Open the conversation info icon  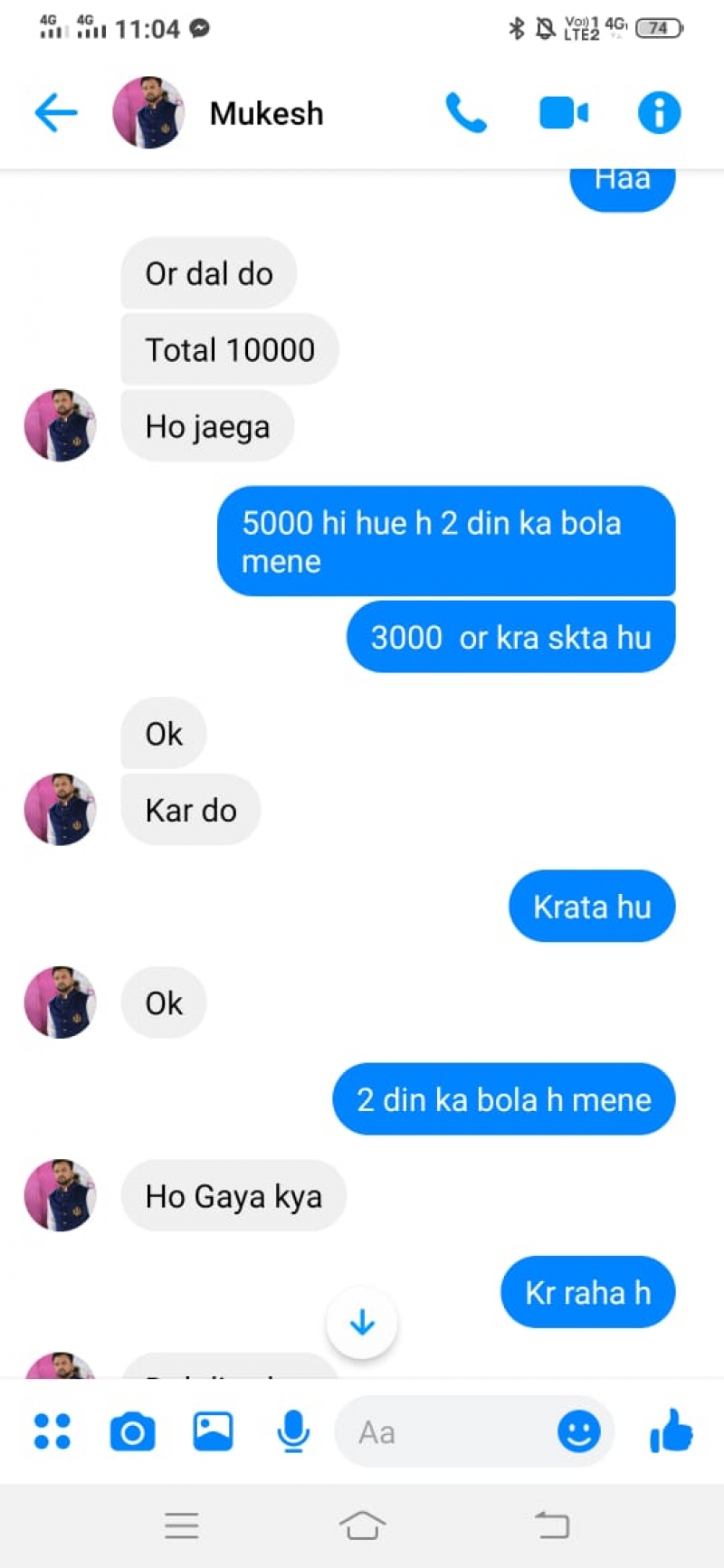[x=659, y=113]
